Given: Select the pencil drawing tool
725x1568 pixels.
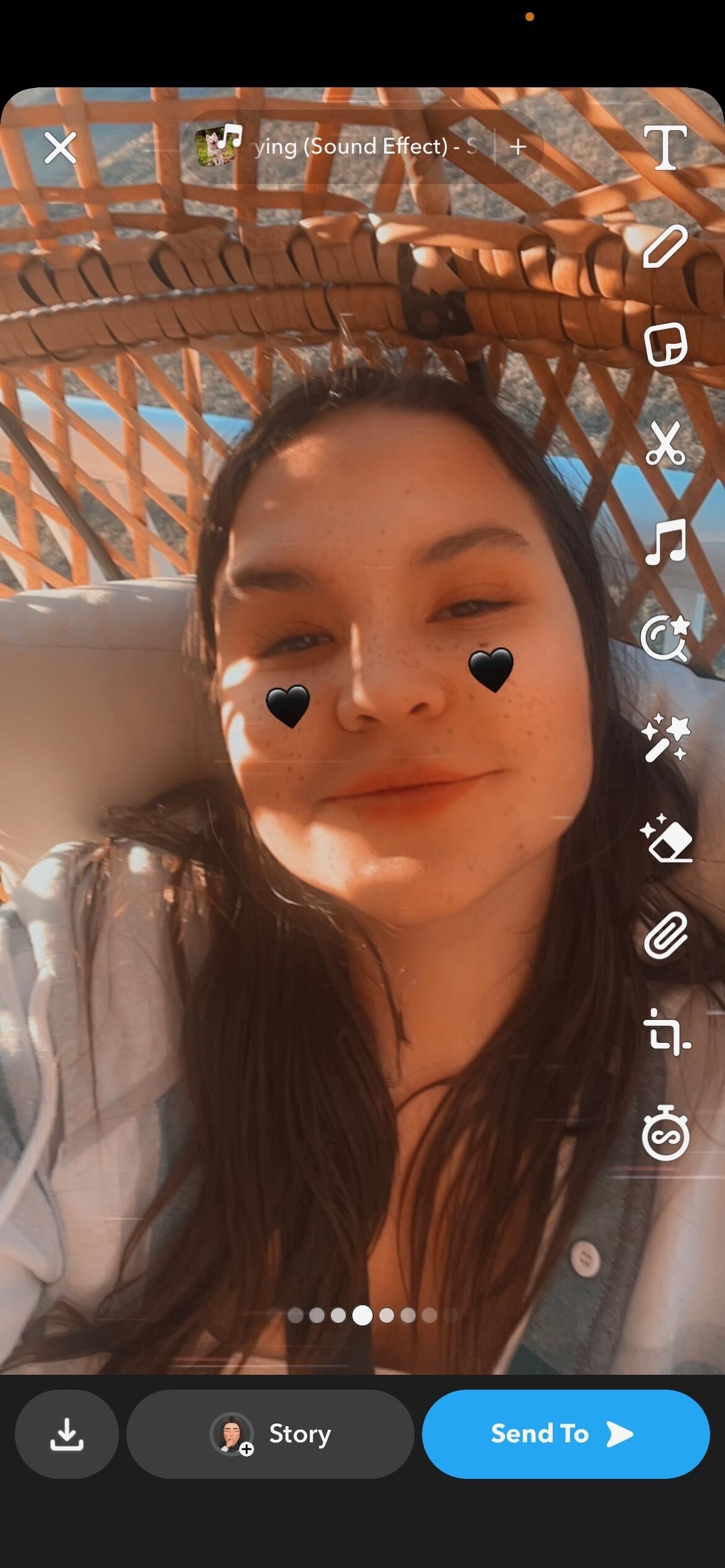Looking at the screenshot, I should pos(665,246).
